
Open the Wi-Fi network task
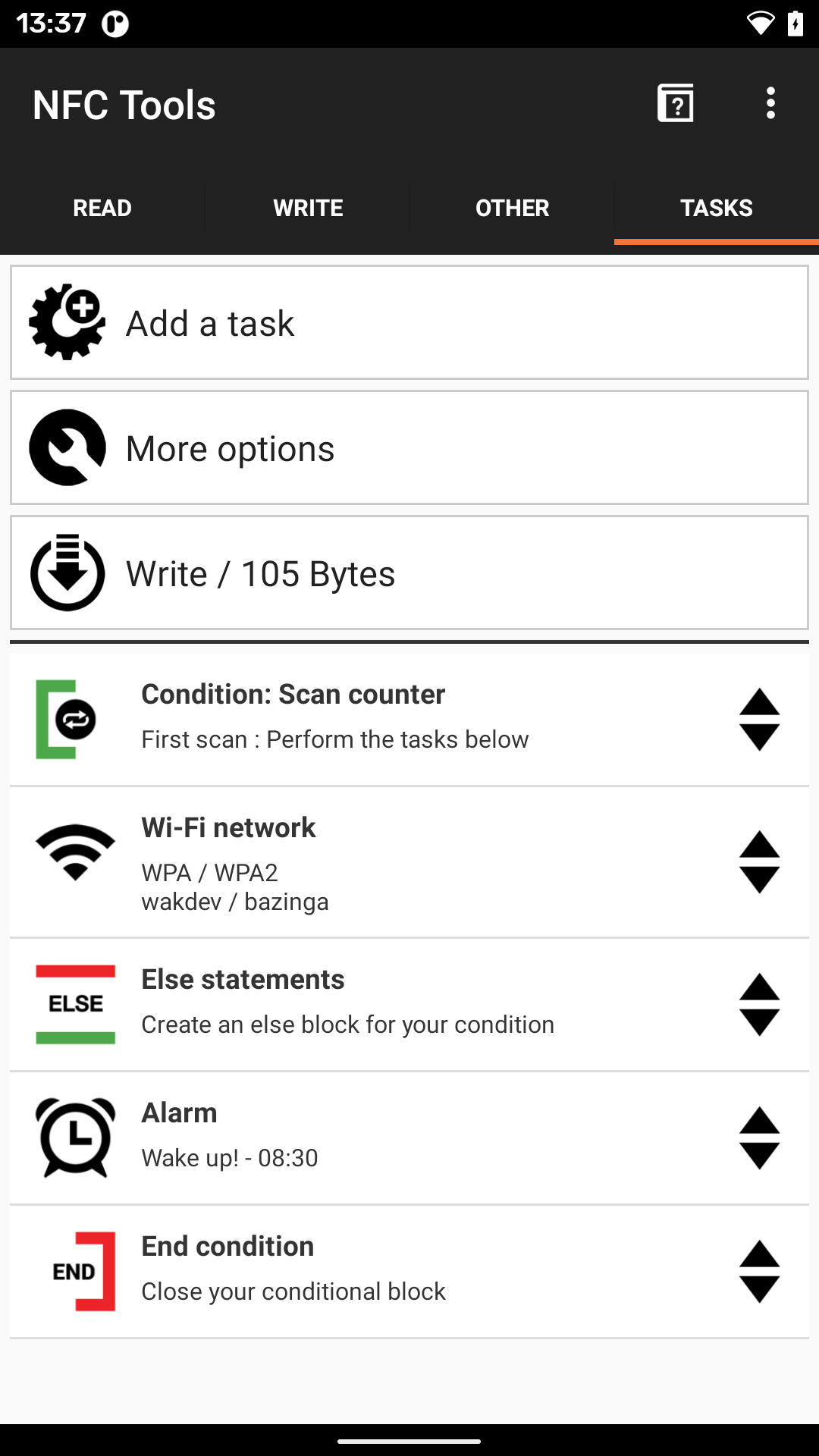(364, 863)
